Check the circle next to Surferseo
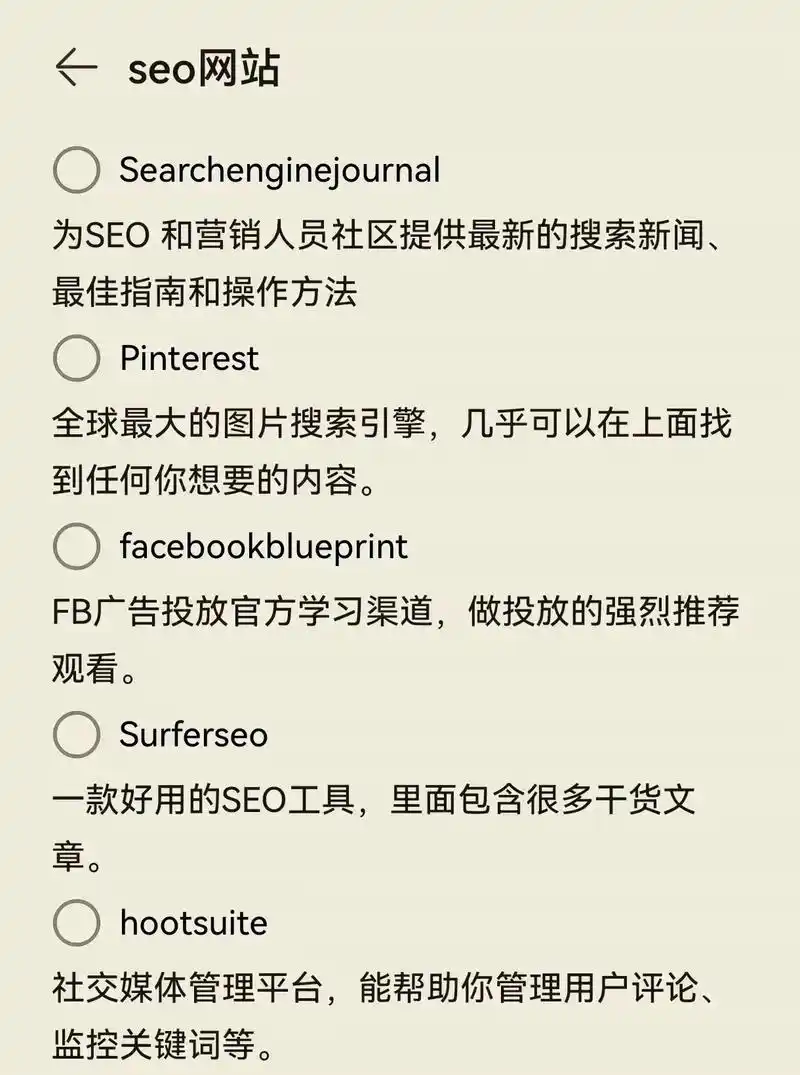This screenshot has height=1075, width=800. (x=75, y=735)
